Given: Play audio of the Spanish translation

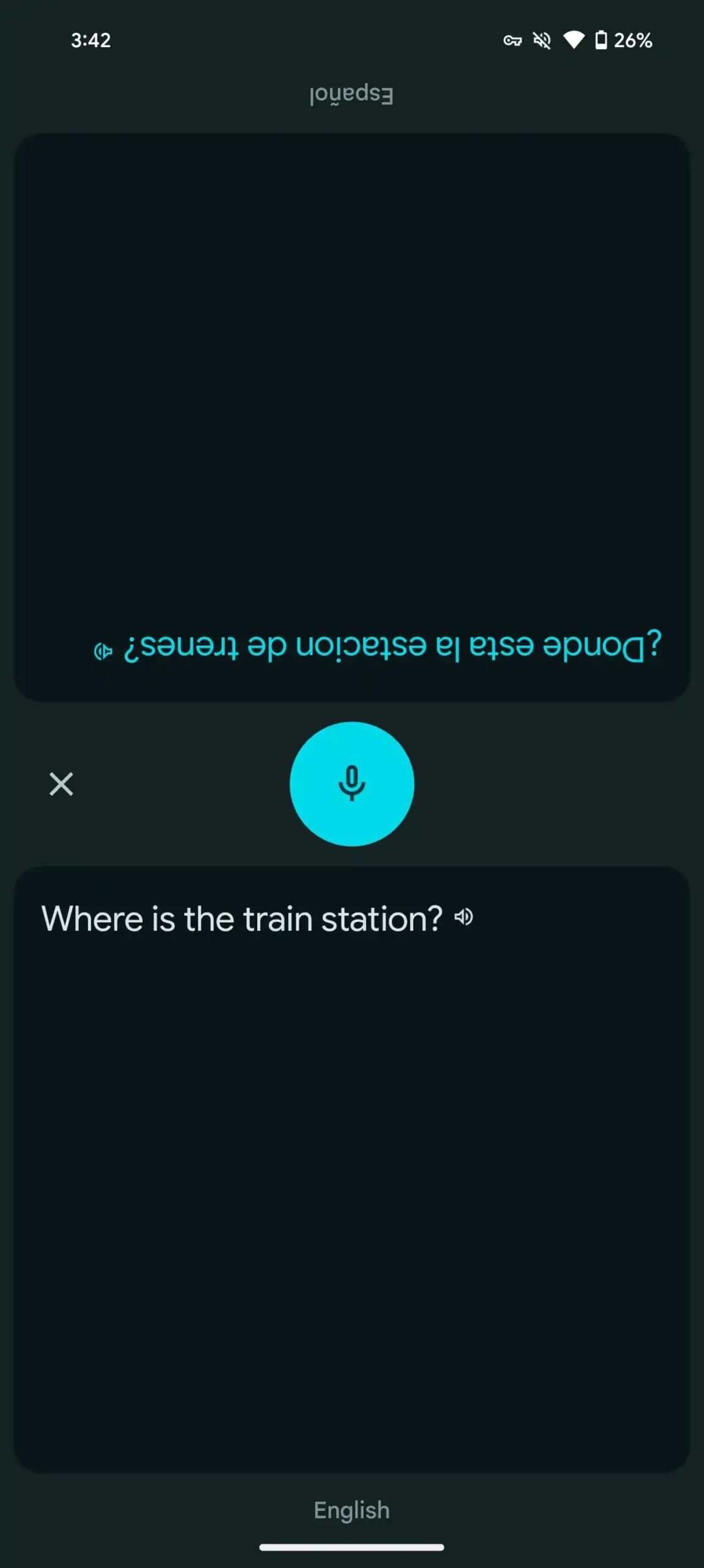Looking at the screenshot, I should (103, 650).
